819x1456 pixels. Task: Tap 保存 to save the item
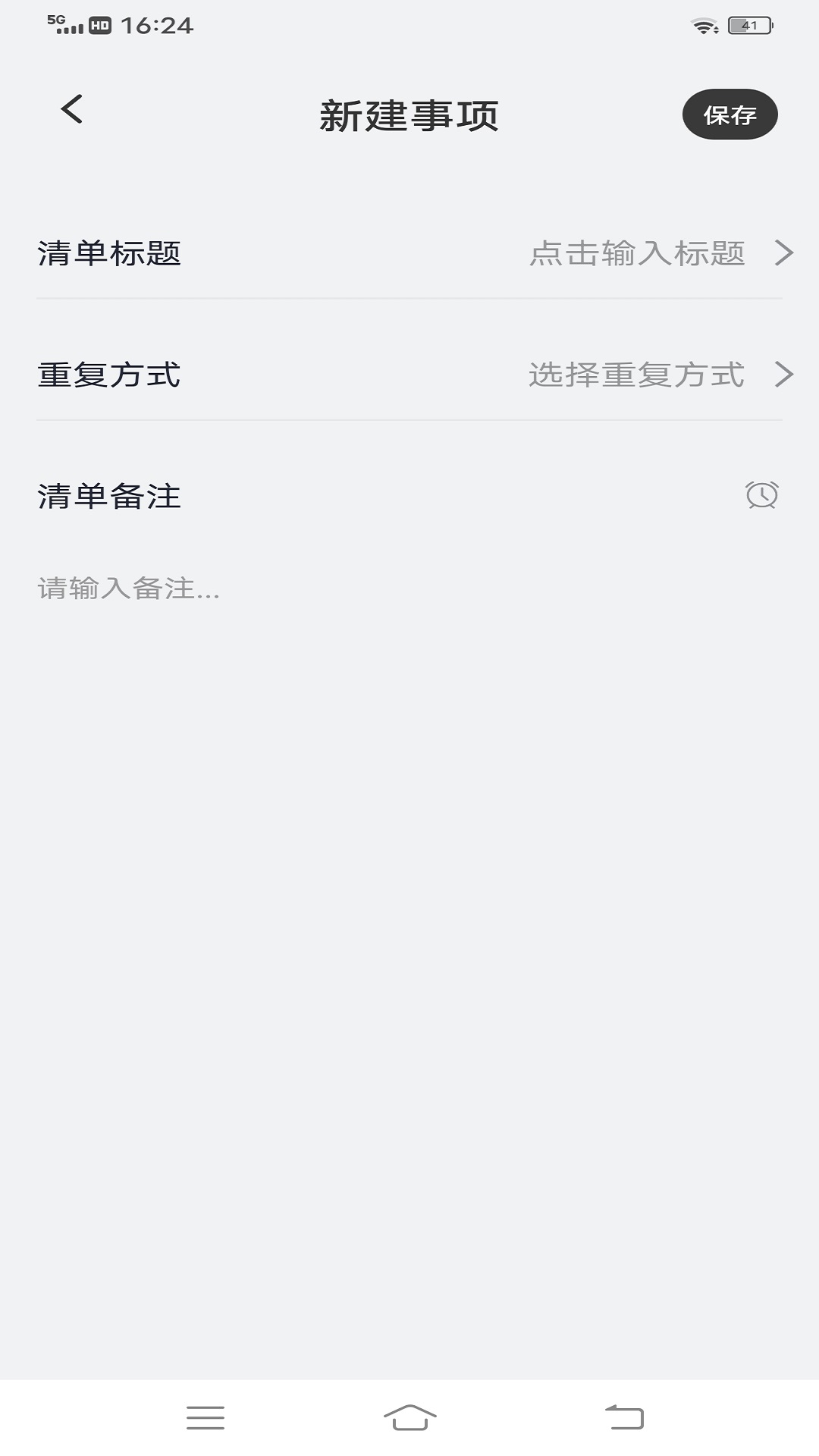coord(730,114)
